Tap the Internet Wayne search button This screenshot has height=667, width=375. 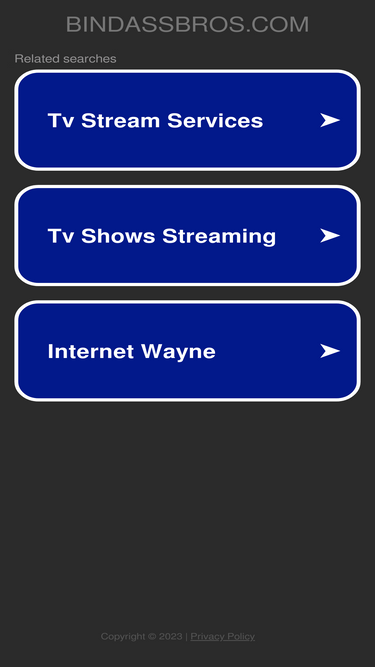[x=188, y=351]
